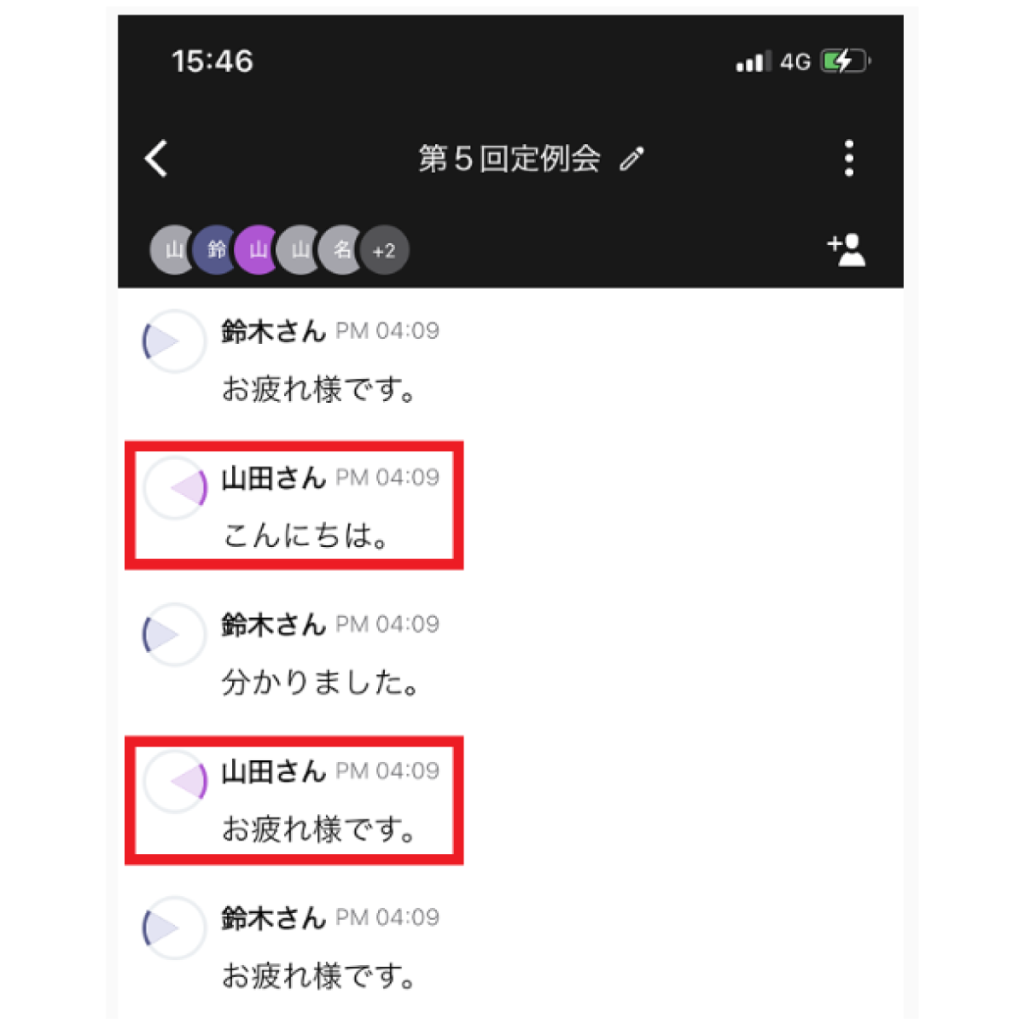The height and width of the screenshot is (1024, 1024).
Task: Play 山田さん's こんにちは。 message audio
Action: [176, 489]
